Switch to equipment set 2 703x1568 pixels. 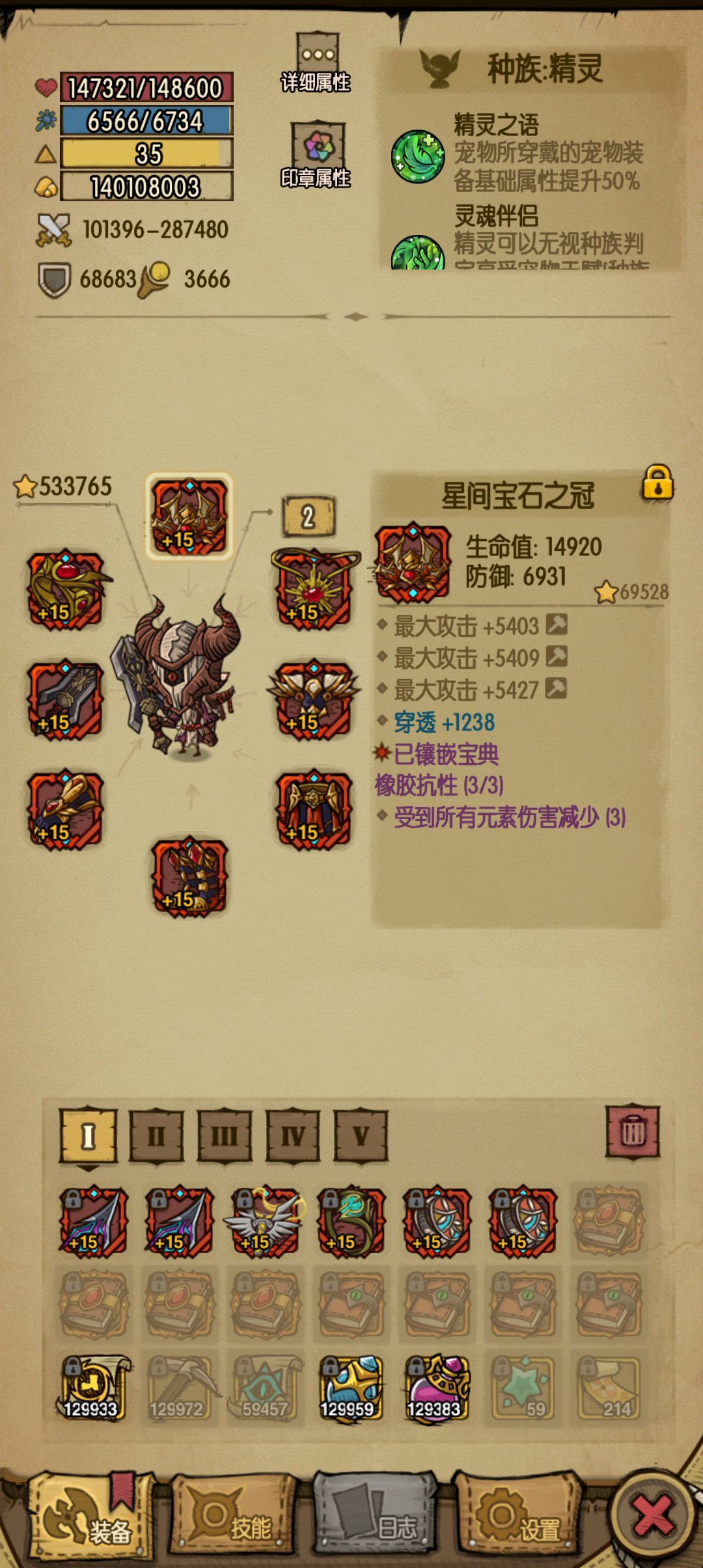[309, 517]
